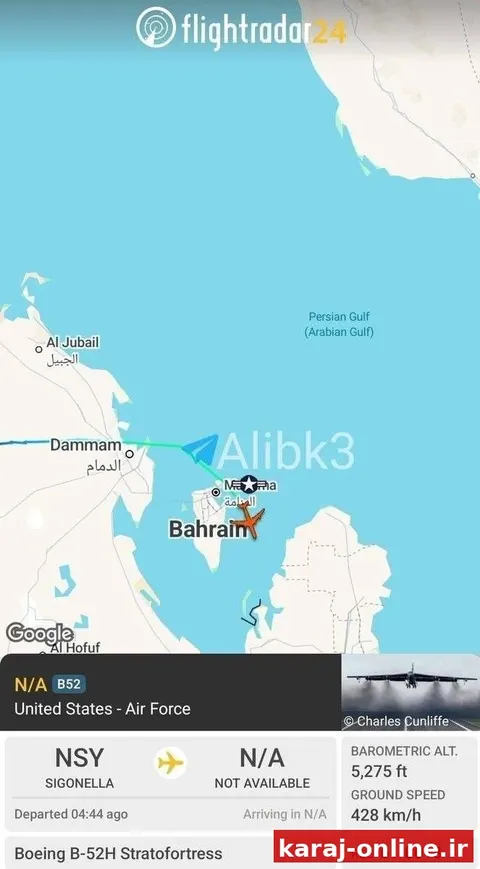Image resolution: width=480 pixels, height=869 pixels.
Task: Open the B-52 aircraft photo
Action: (x=410, y=692)
